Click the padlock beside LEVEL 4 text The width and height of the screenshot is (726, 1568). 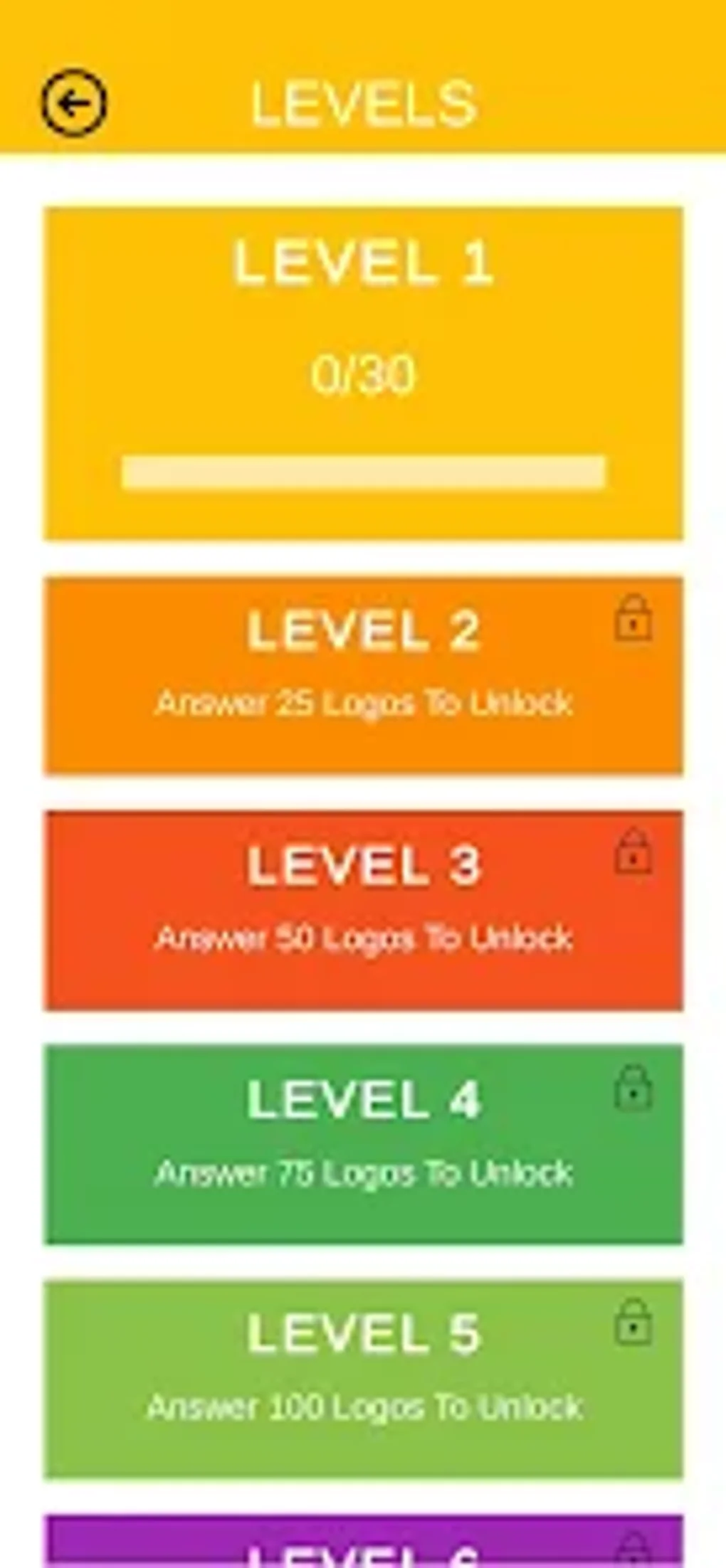634,1087
